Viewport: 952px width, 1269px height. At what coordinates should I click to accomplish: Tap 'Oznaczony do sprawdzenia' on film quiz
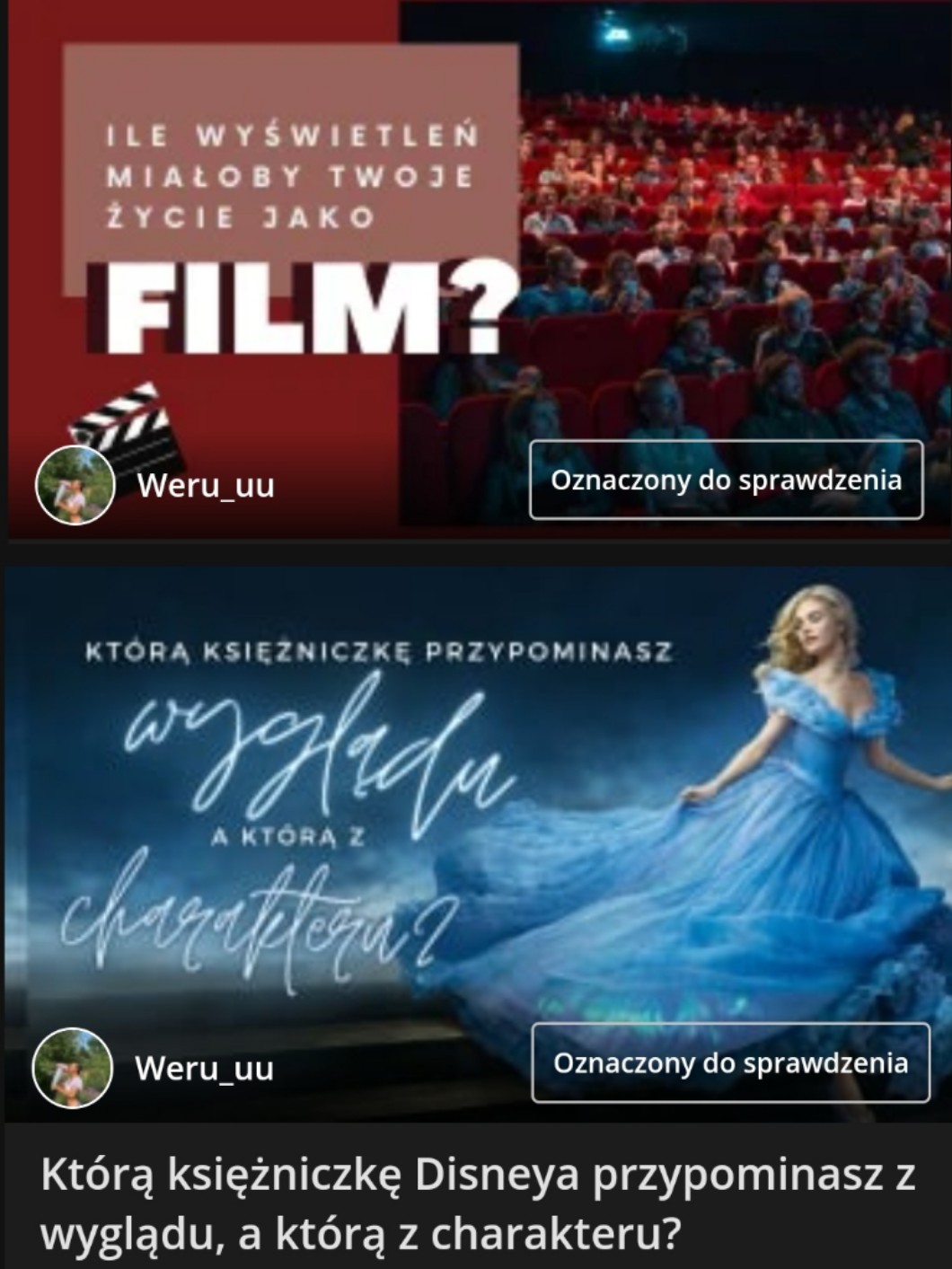coord(726,480)
